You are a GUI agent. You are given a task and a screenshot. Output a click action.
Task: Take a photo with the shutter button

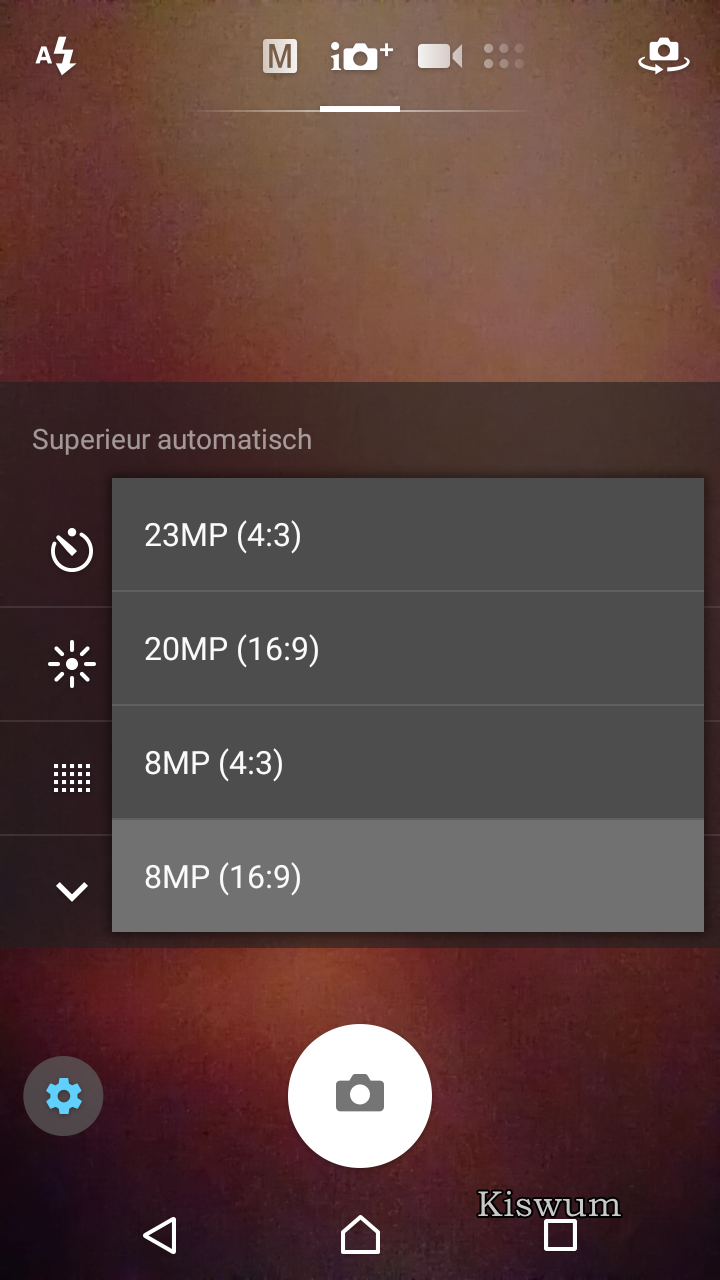(x=360, y=1095)
